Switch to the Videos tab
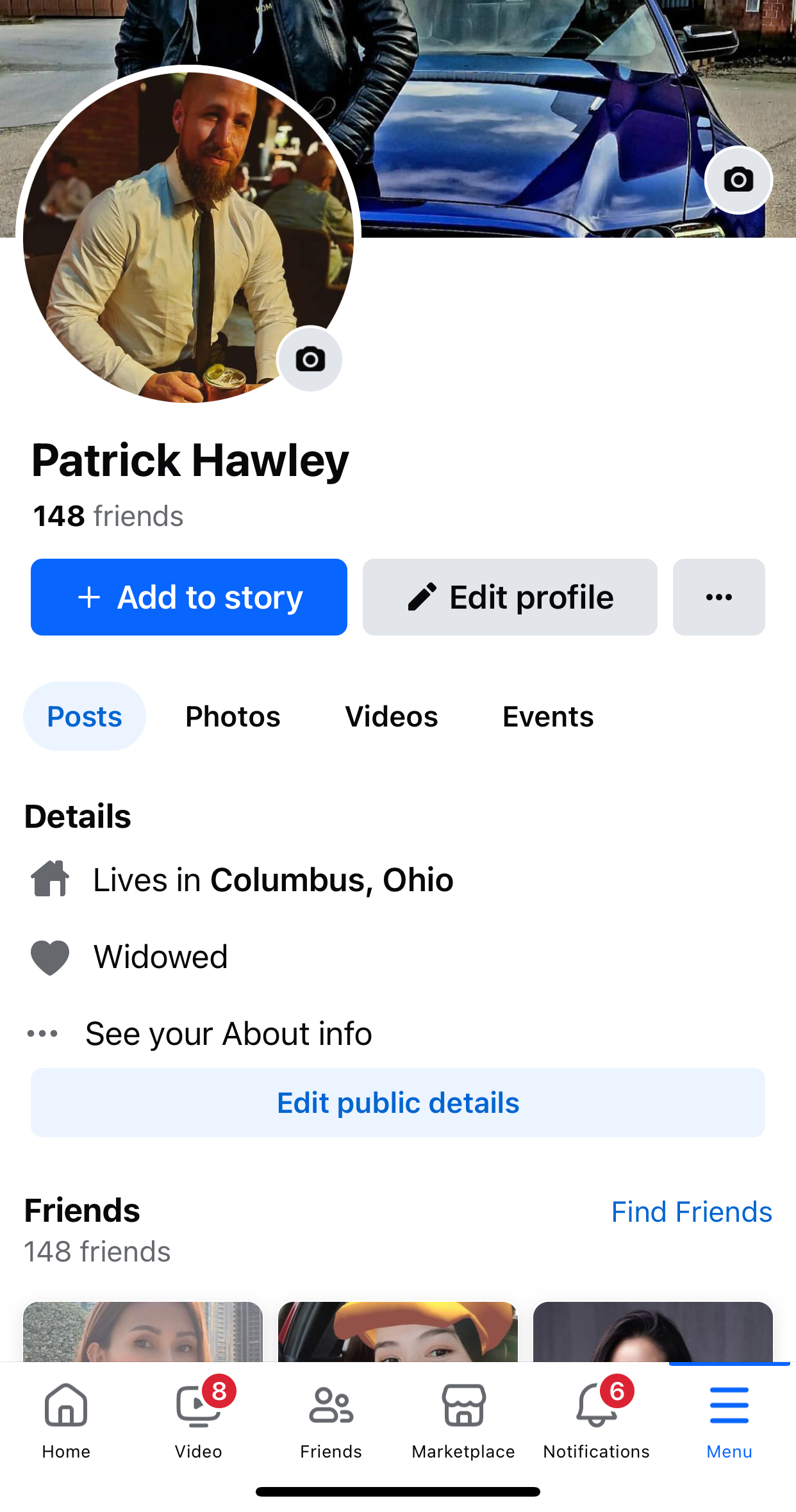This screenshot has height=1512, width=796. [x=392, y=716]
